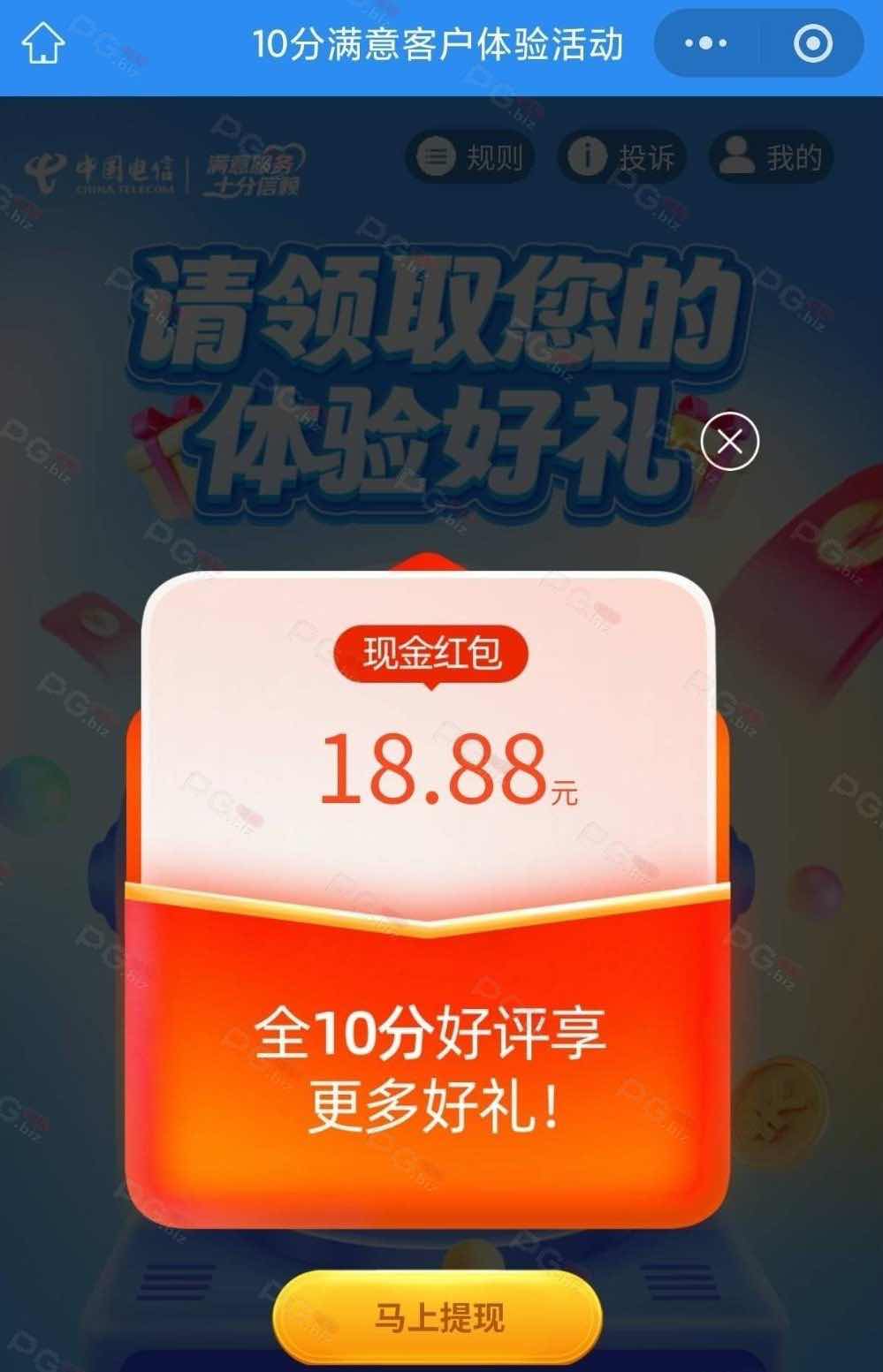Tap 马上提现 to withdraw cash

pyautogui.click(x=438, y=1317)
